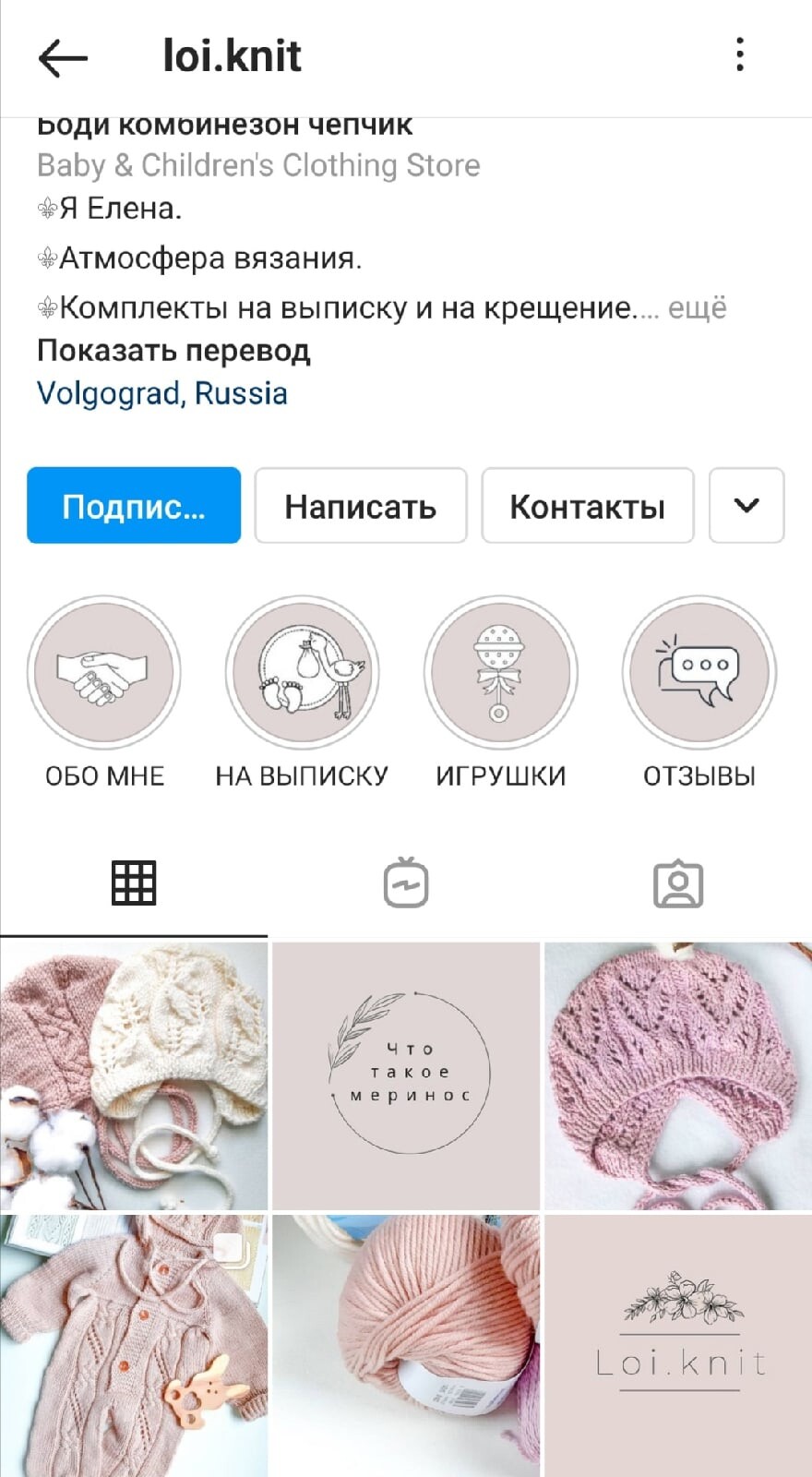The width and height of the screenshot is (812, 1477).
Task: Tap «Написать» to message the store
Action: (361, 506)
